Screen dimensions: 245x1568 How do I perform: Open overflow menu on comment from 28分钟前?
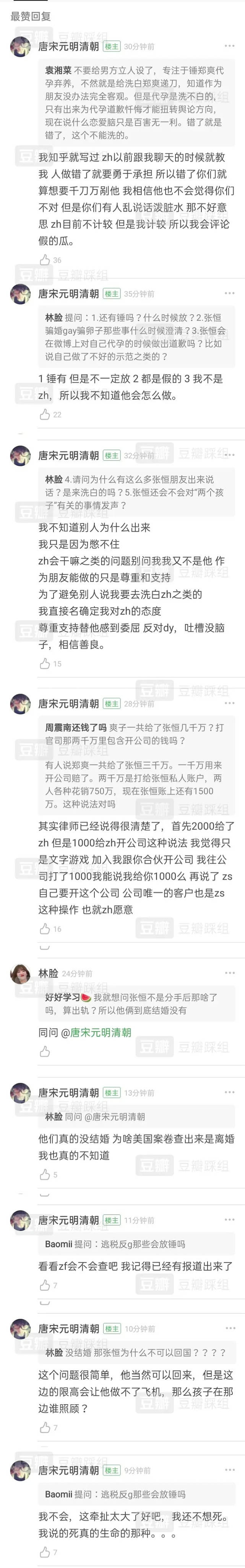tap(229, 703)
